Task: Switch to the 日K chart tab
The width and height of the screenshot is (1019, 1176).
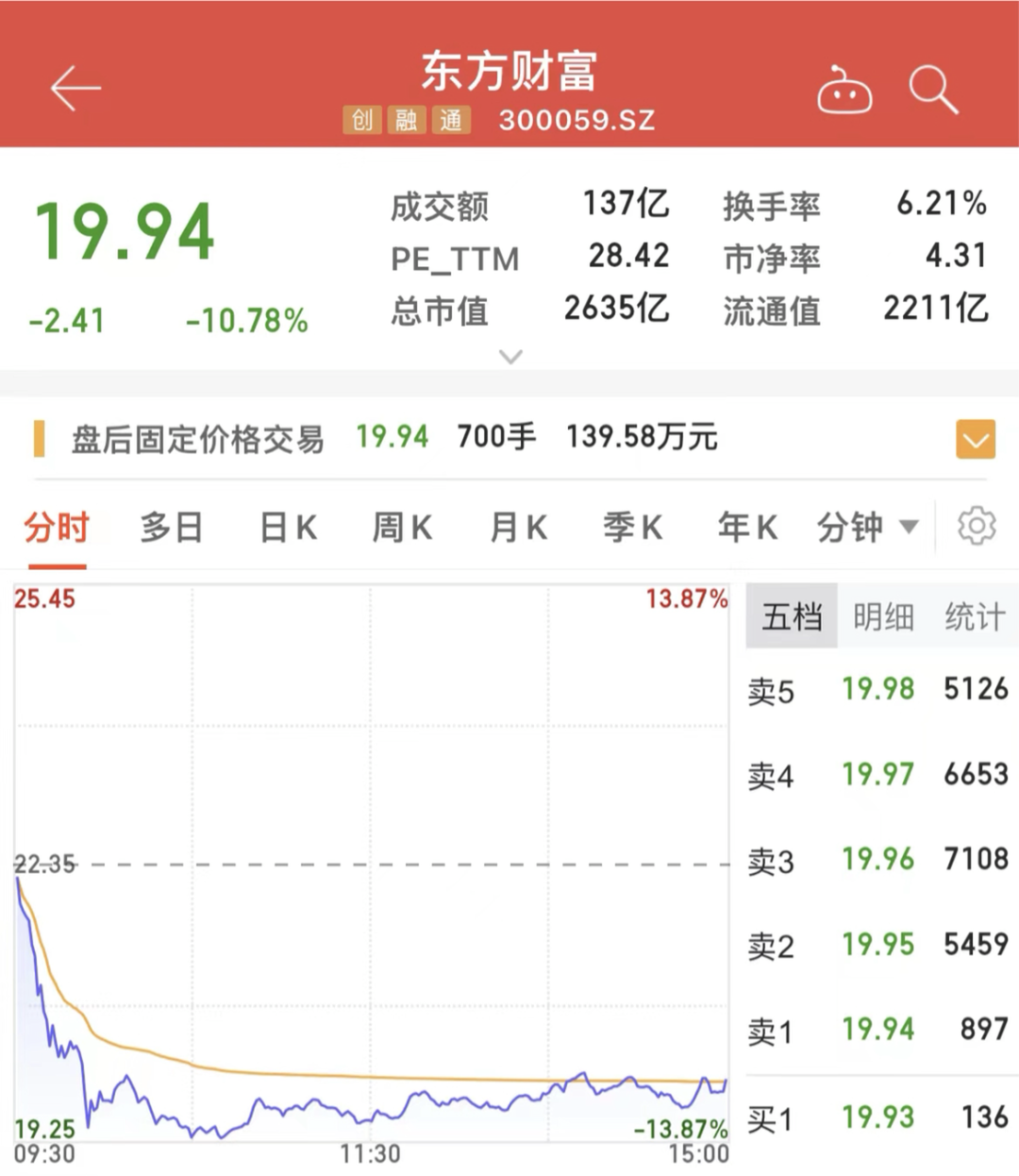Action: tap(288, 527)
